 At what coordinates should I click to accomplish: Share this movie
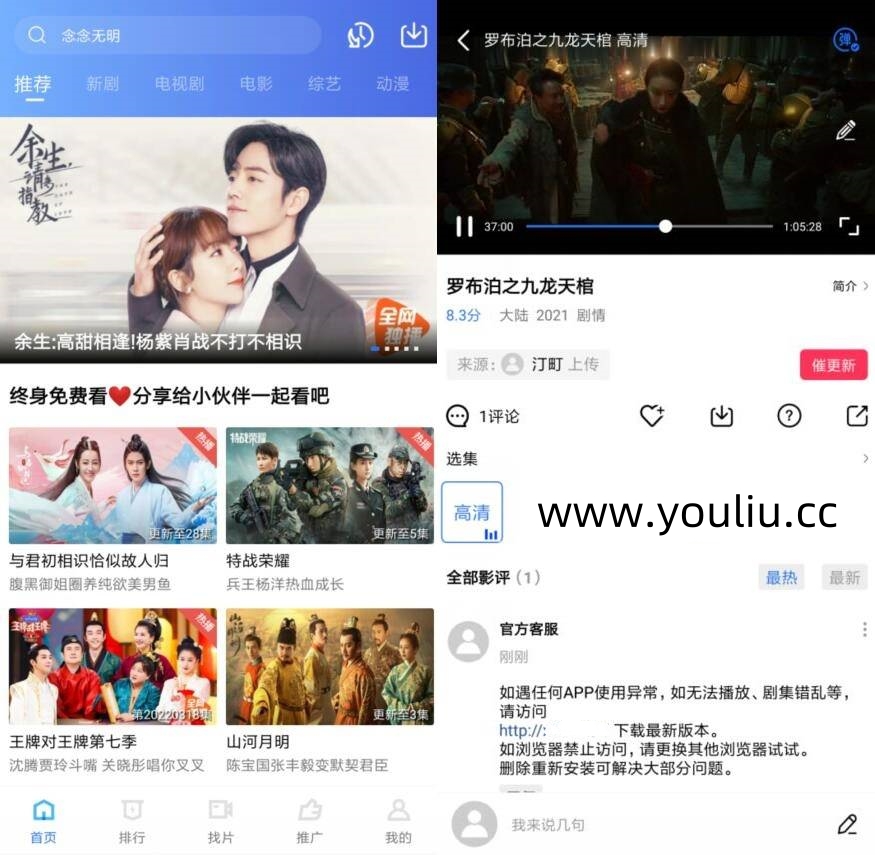[x=856, y=416]
